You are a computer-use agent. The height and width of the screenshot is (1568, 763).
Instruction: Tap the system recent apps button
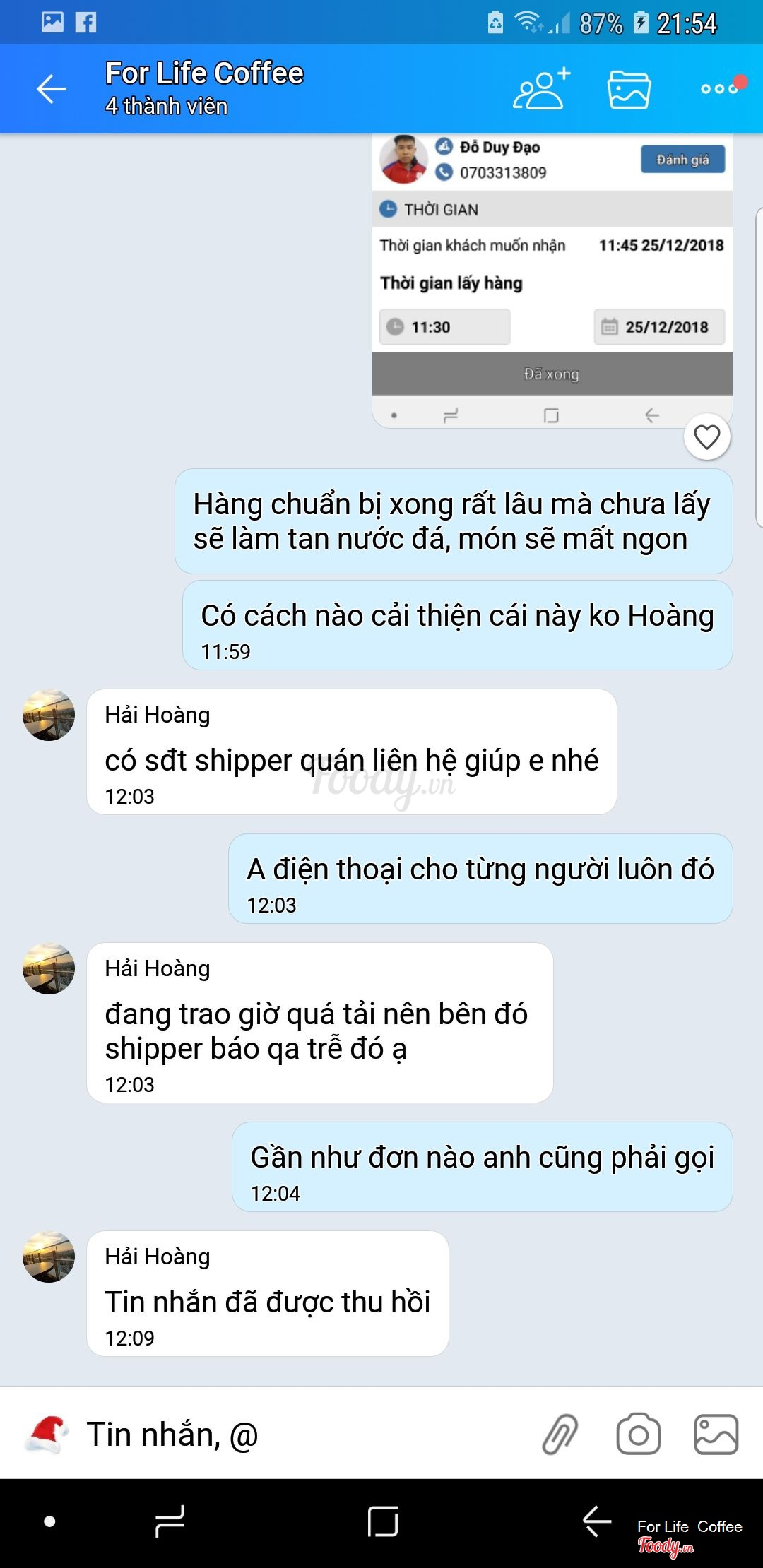point(170,1521)
